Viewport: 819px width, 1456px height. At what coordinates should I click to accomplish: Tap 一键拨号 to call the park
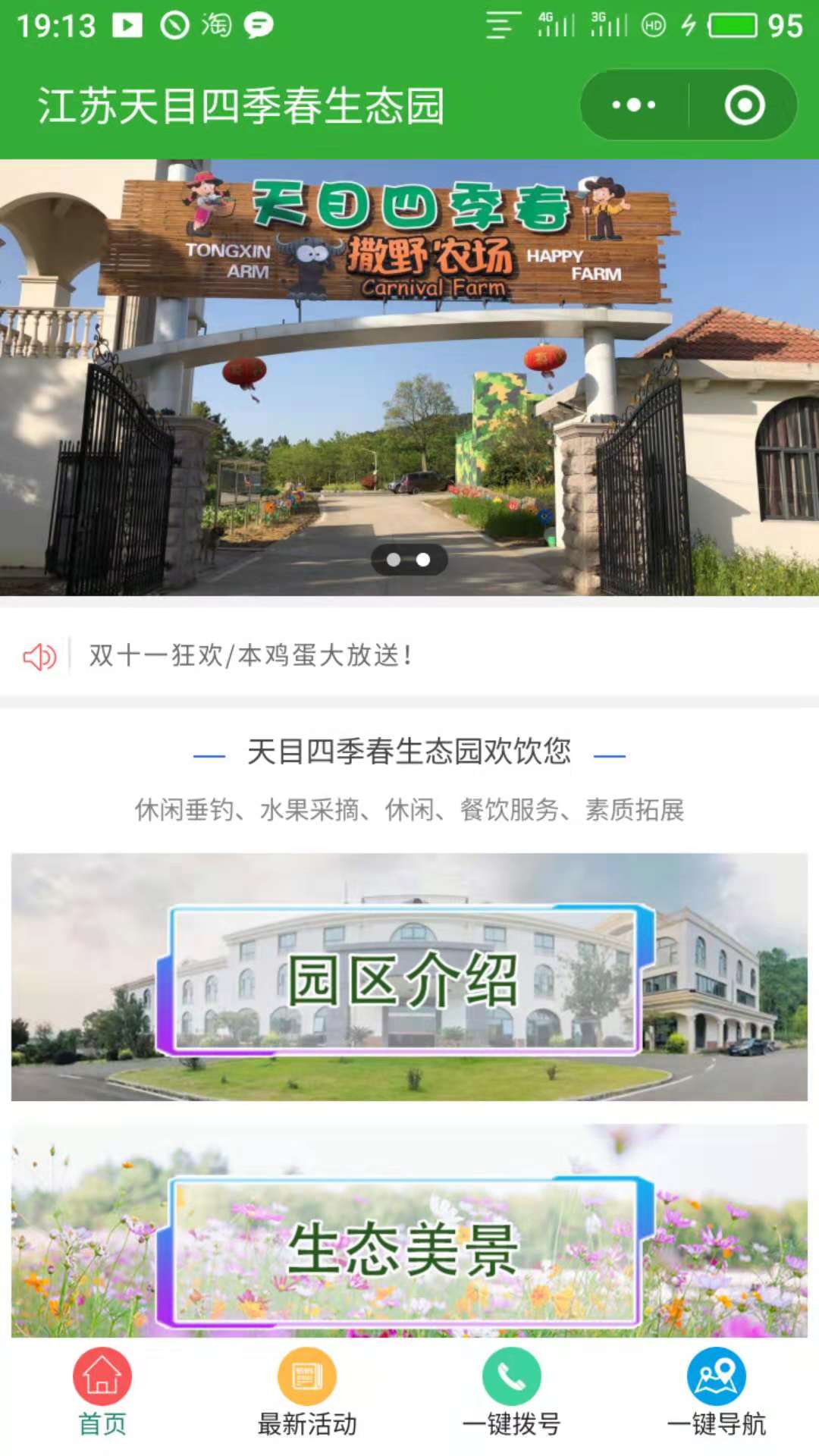click(512, 1392)
